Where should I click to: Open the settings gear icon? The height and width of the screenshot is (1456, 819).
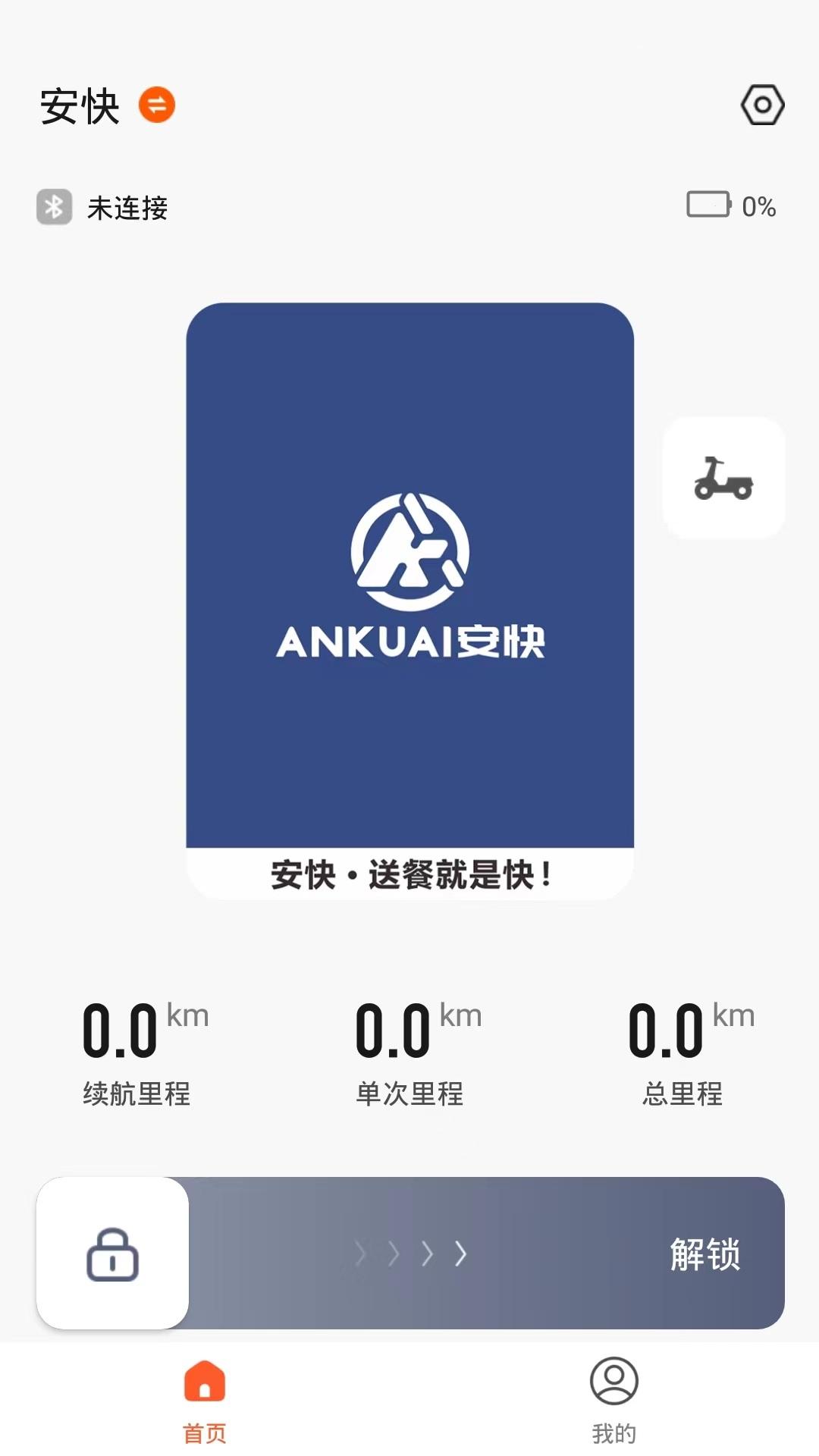click(x=763, y=105)
